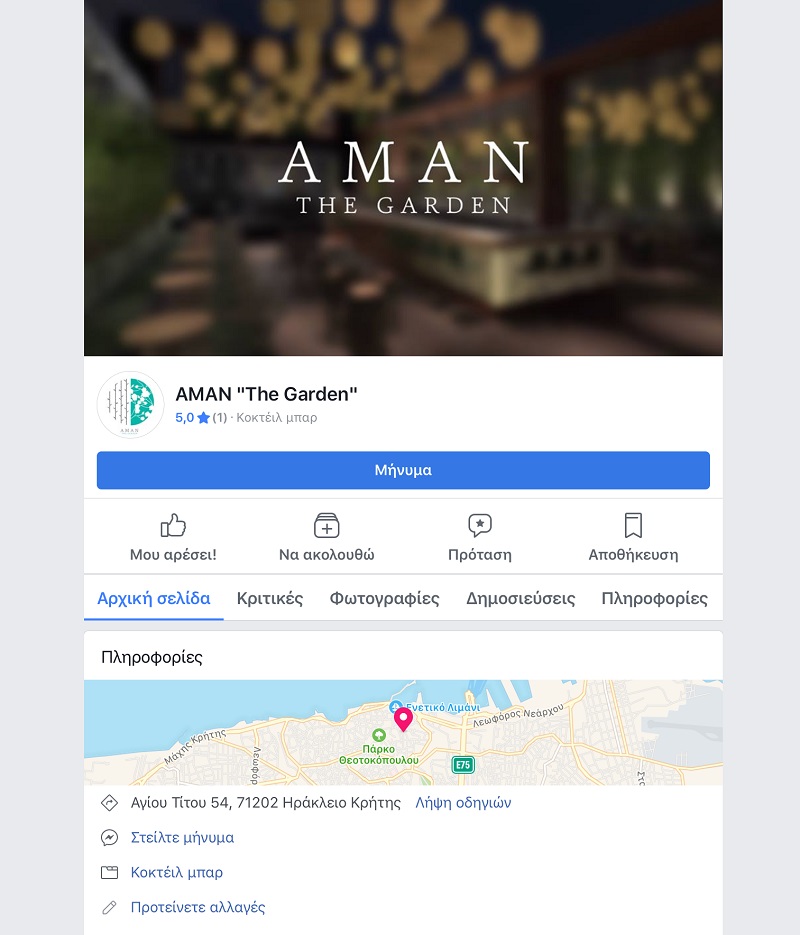View the AMAN The Garden cover photo

click(x=403, y=178)
